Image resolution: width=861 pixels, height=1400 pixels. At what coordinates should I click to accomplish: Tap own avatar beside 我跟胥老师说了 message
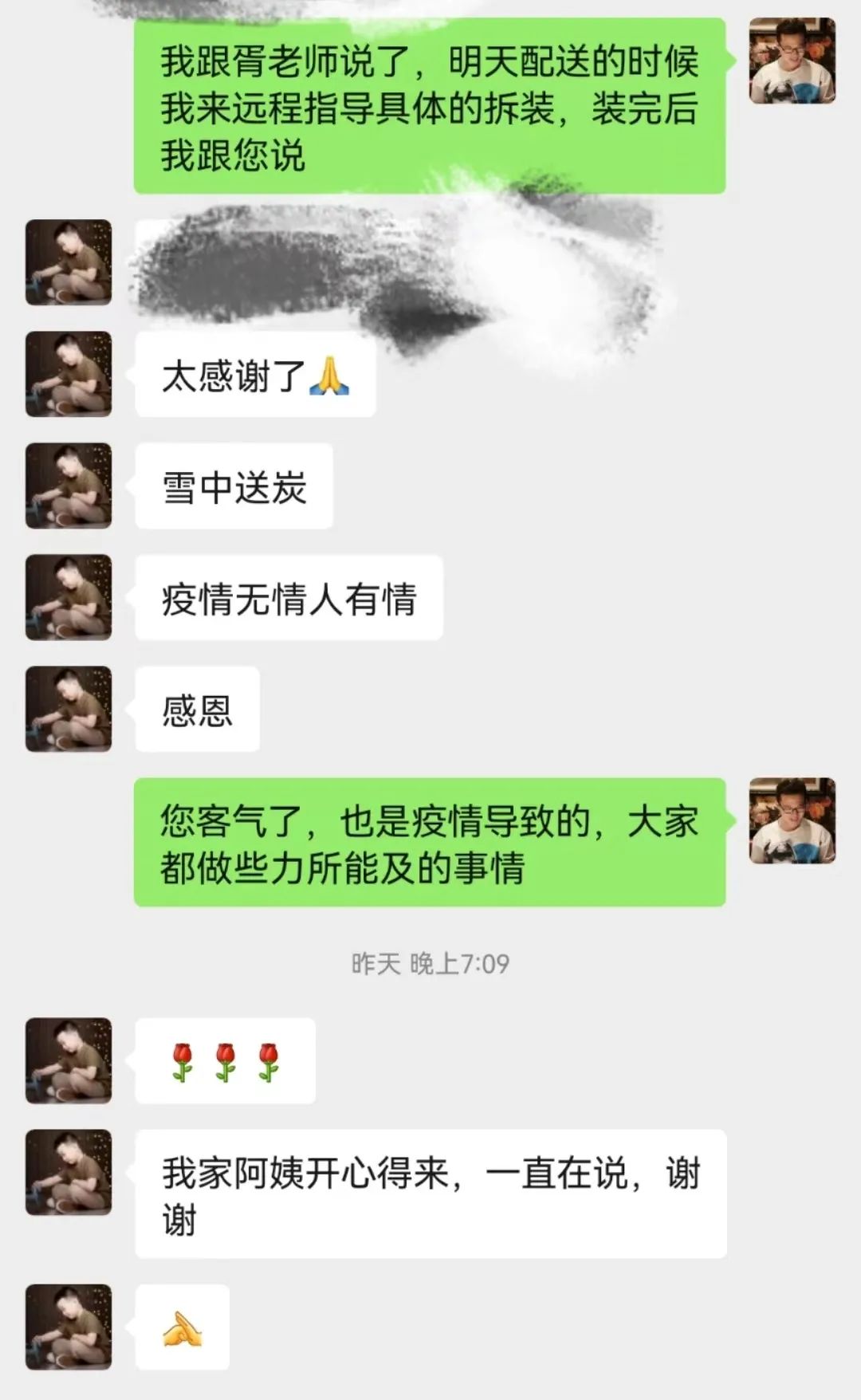792,61
